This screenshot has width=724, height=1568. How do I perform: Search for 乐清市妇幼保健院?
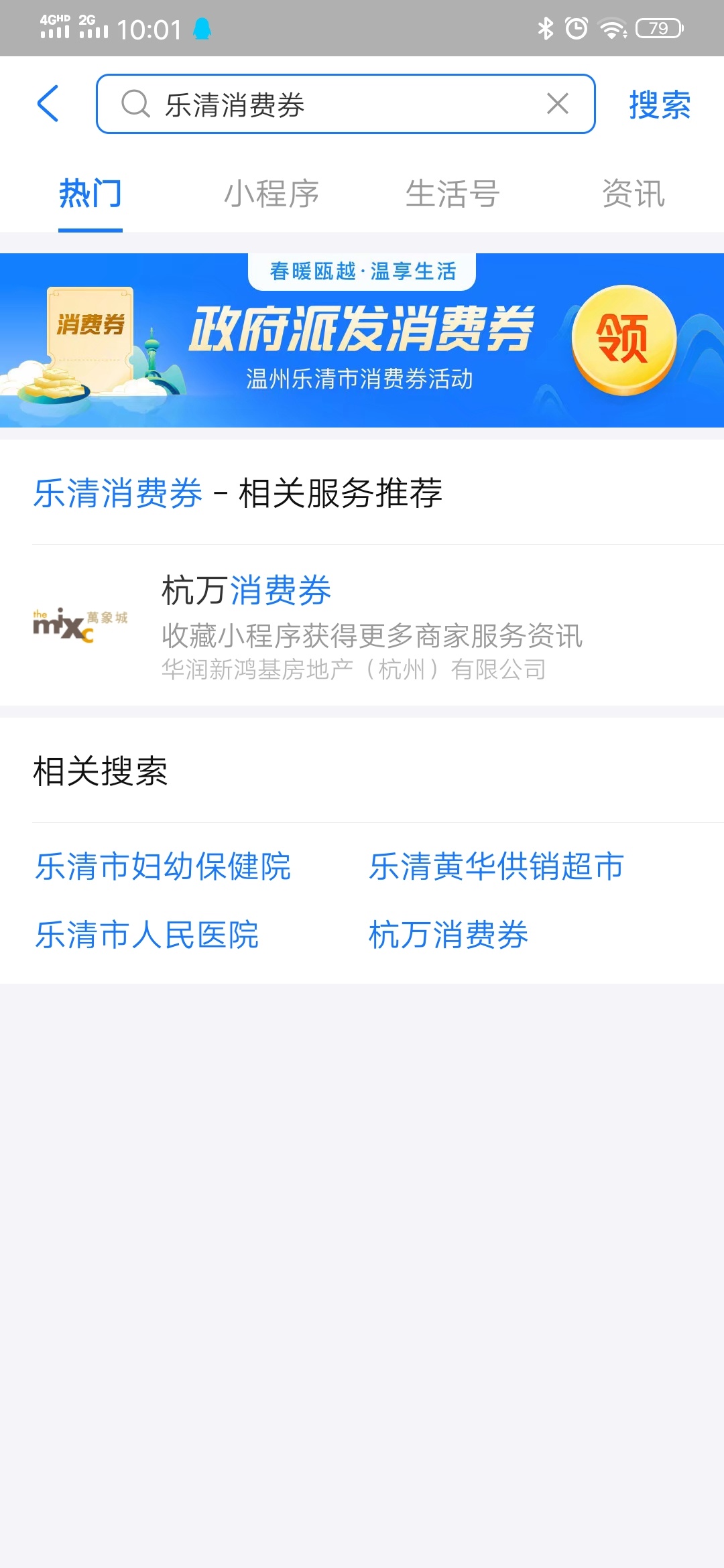point(163,866)
